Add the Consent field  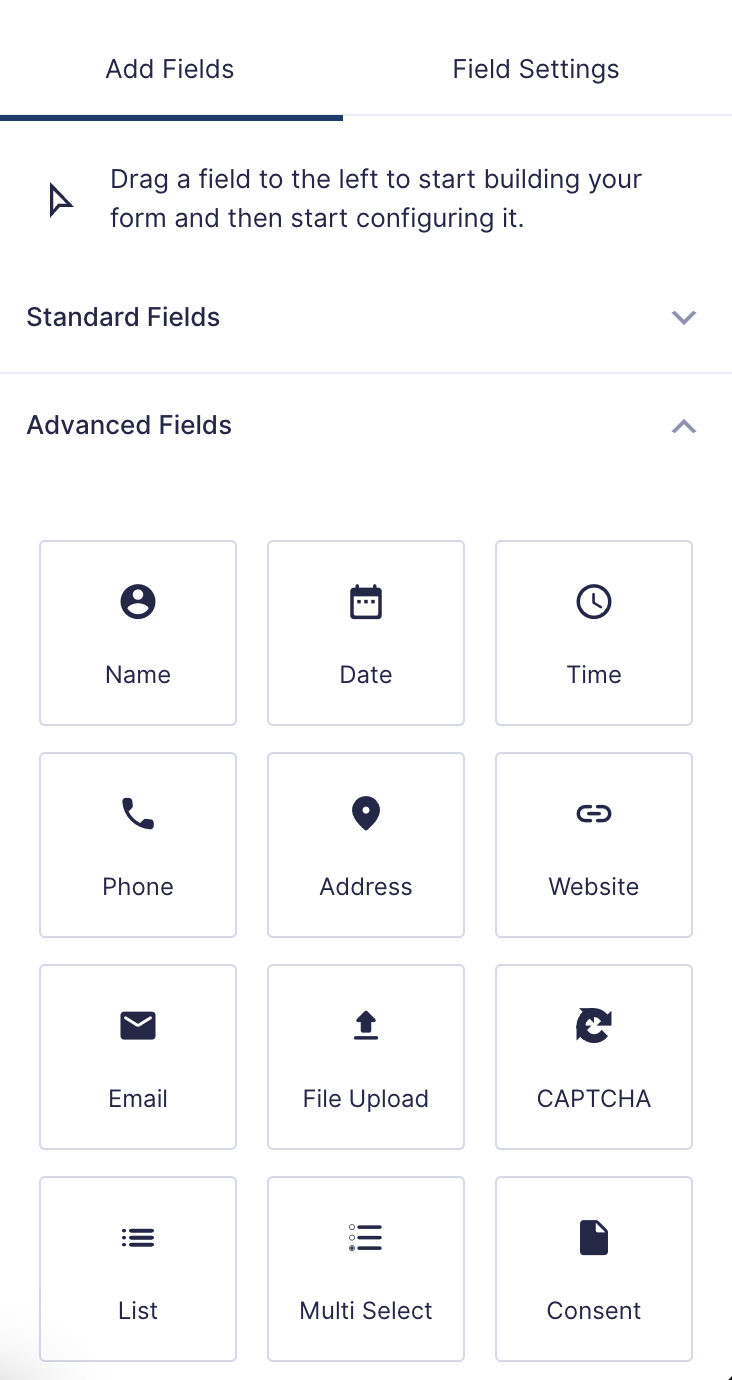click(594, 1269)
